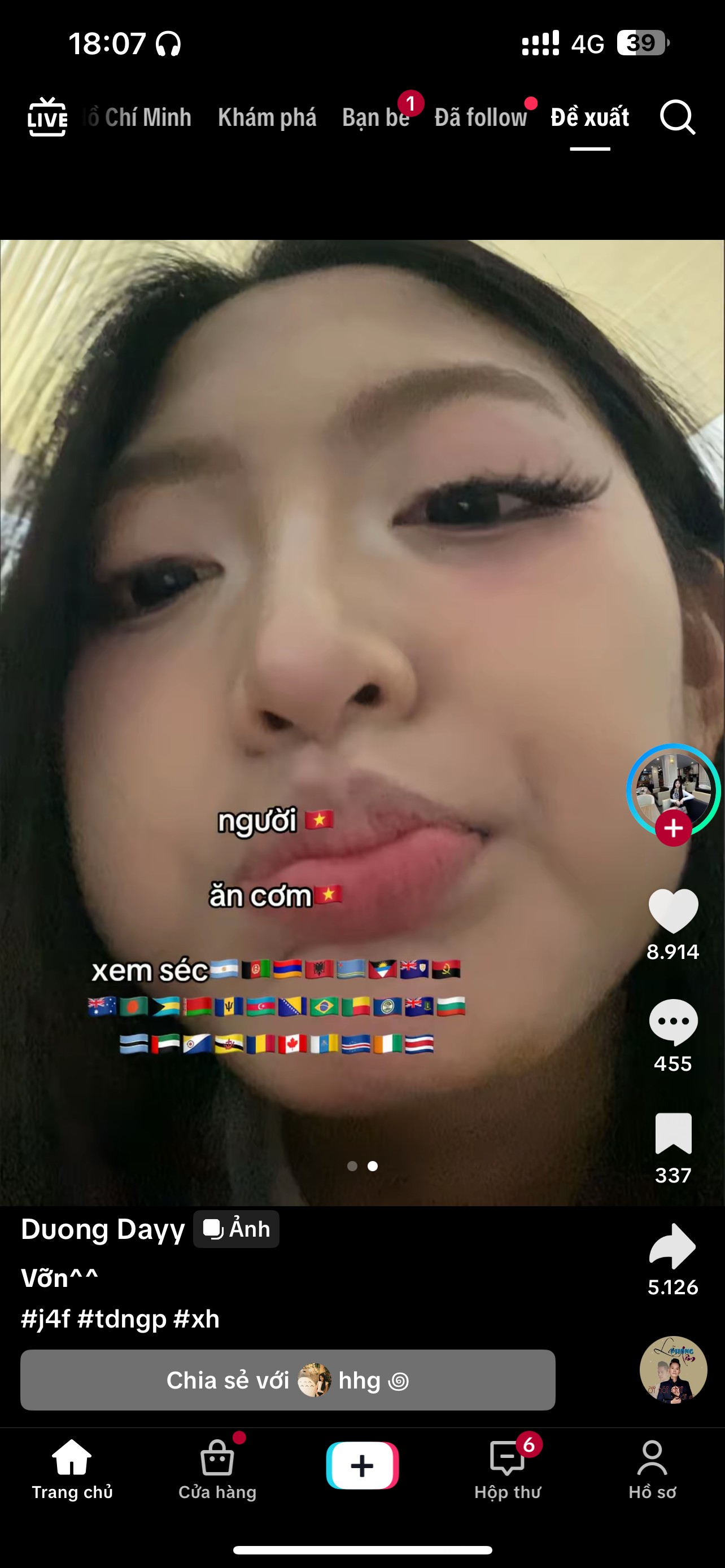This screenshot has width=725, height=1568.
Task: Open the Hộp thư inbox
Action: pos(507,1469)
